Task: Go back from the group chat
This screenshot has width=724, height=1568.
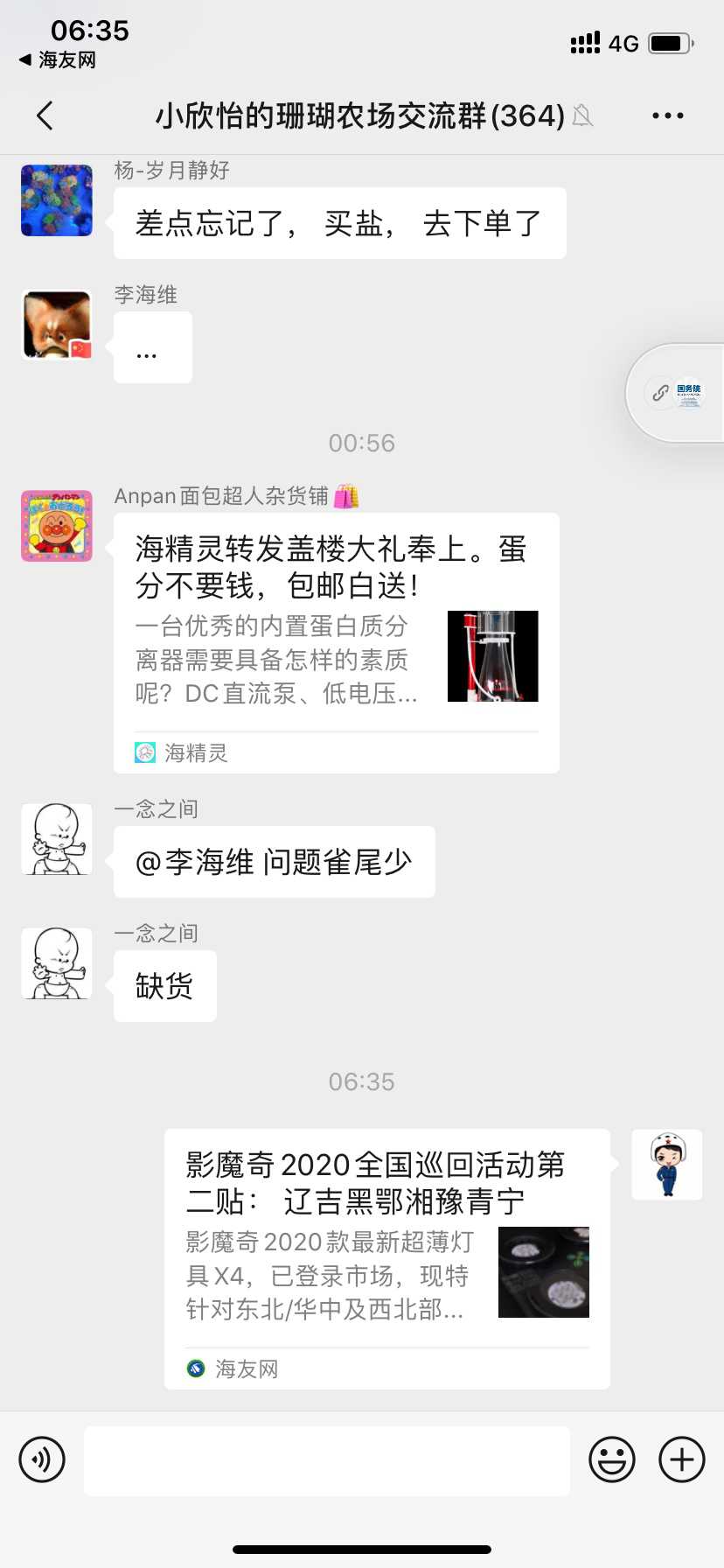Action: [45, 115]
